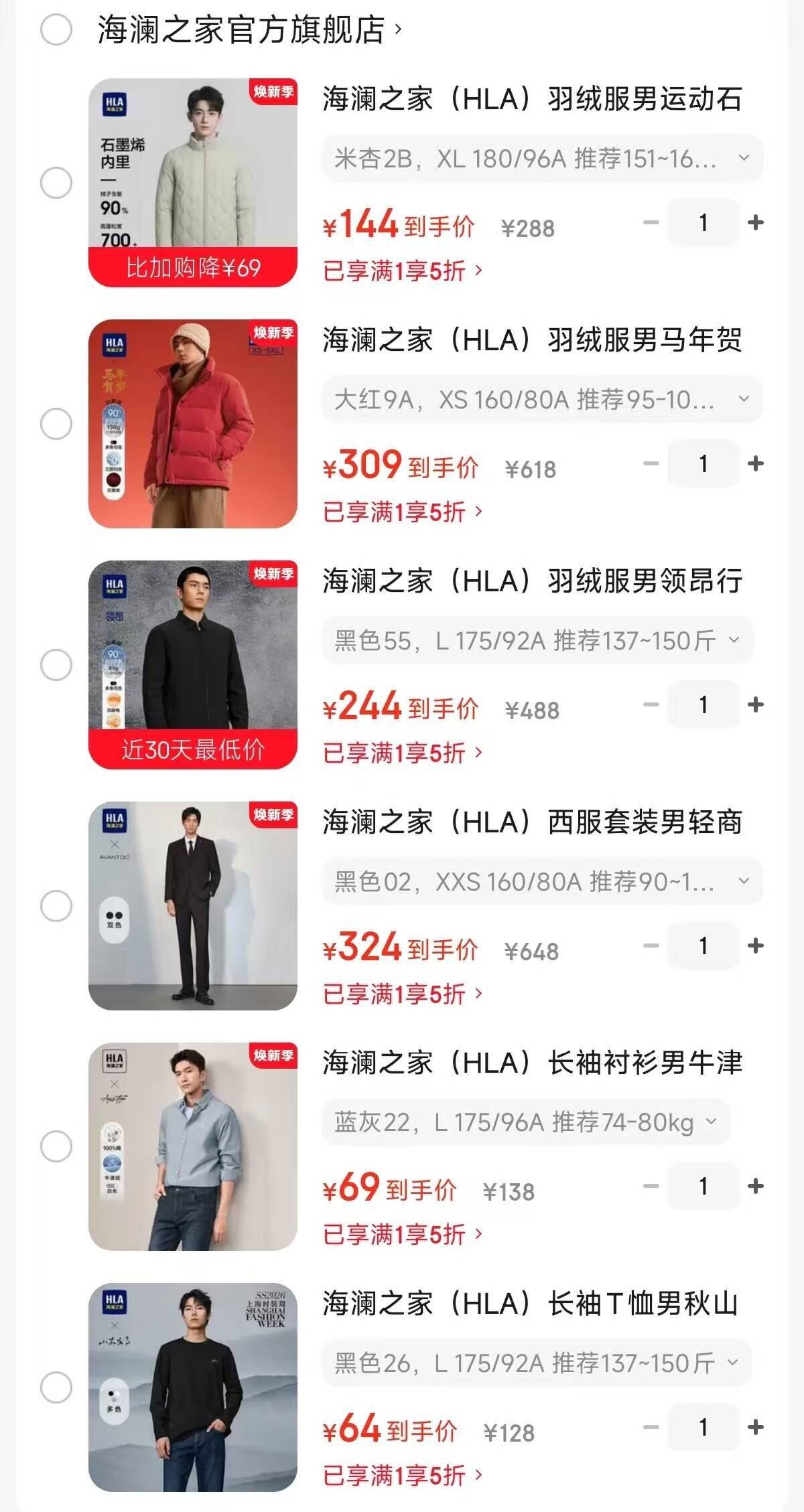804x1512 pixels.
Task: Add one more of the ¥244 jacket
Action: click(x=756, y=704)
